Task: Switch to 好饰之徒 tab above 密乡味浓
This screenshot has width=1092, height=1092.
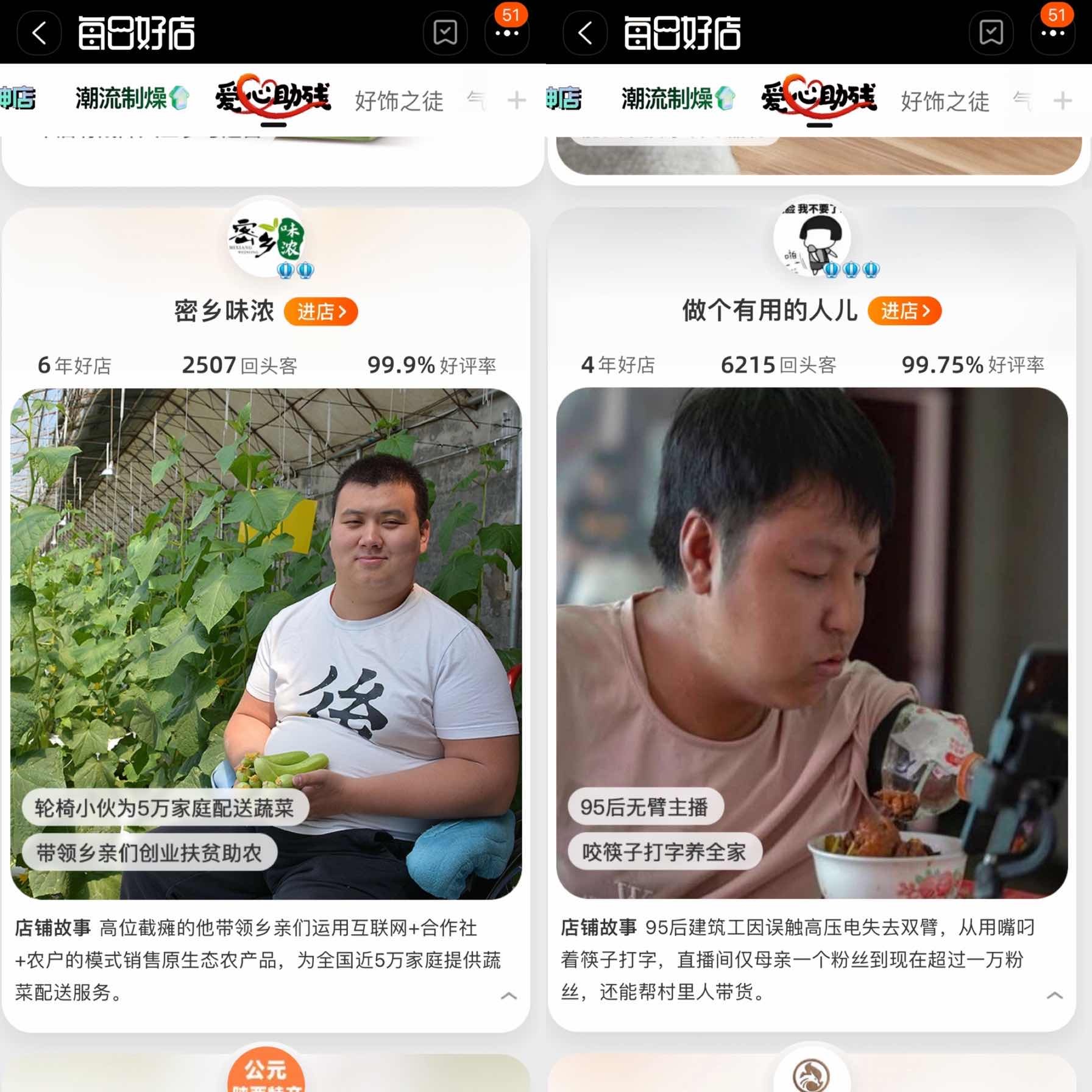Action: pos(399,101)
